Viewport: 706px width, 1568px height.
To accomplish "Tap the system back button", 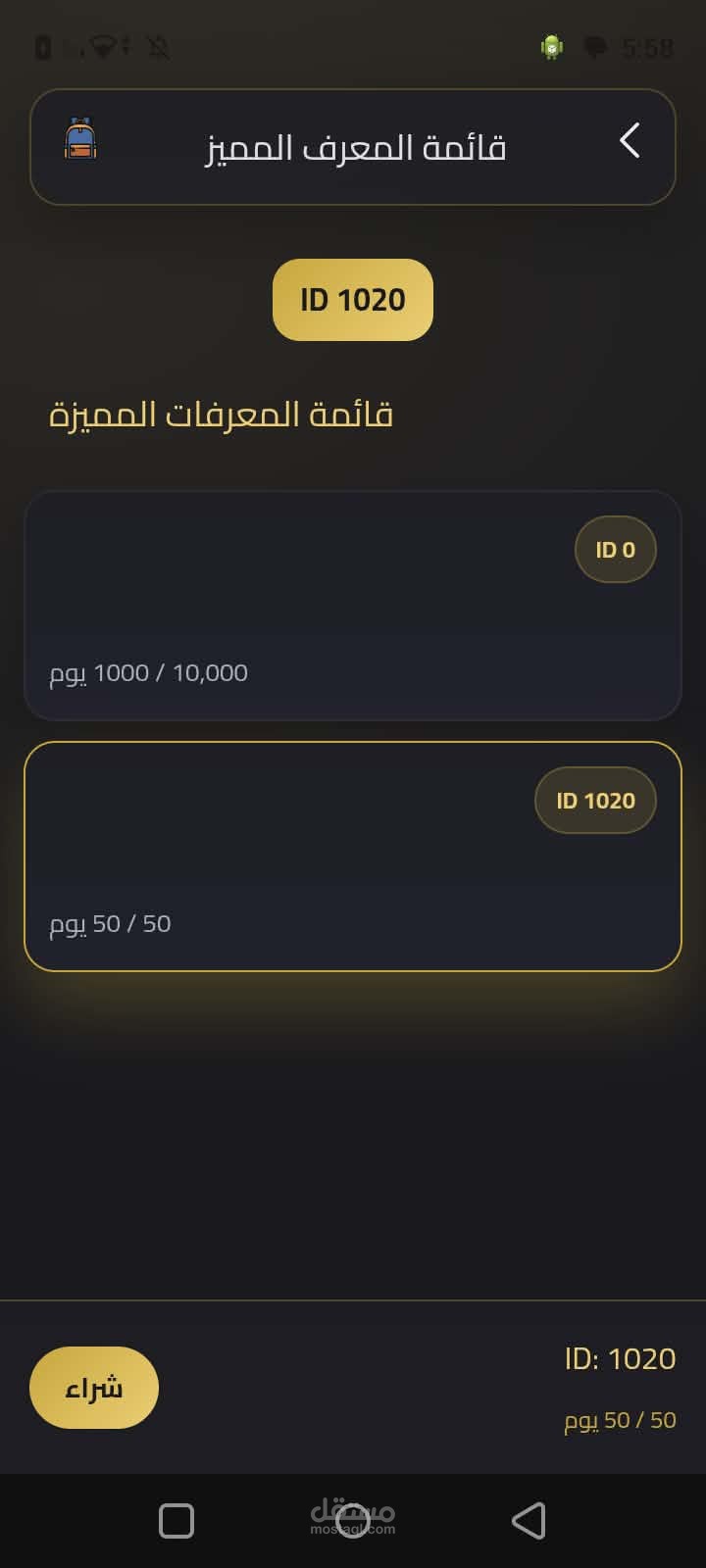I will coord(529,1521).
